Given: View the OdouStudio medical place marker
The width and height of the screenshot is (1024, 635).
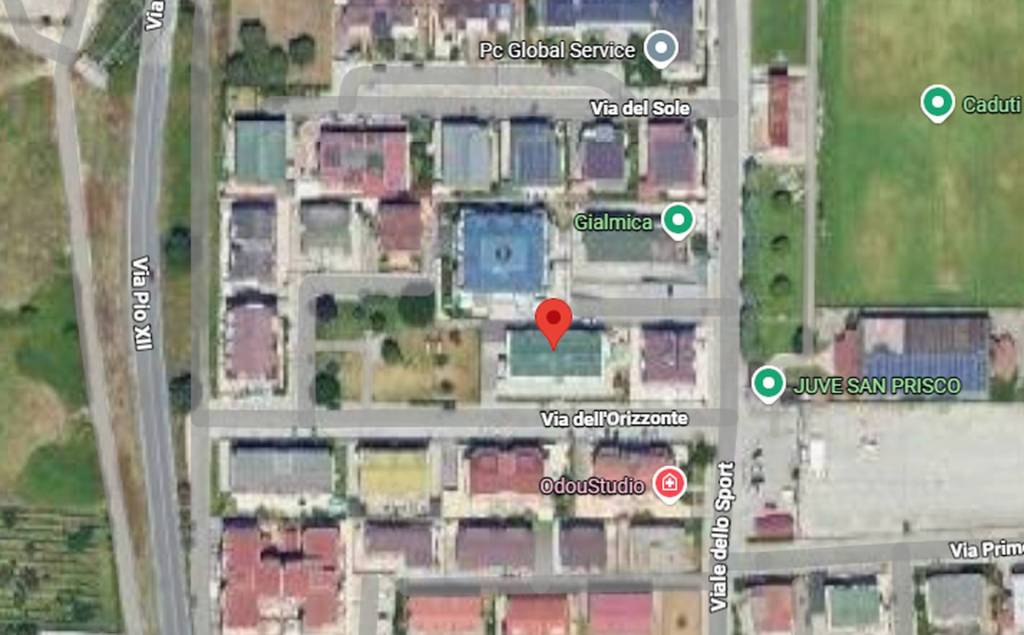Looking at the screenshot, I should tap(668, 486).
